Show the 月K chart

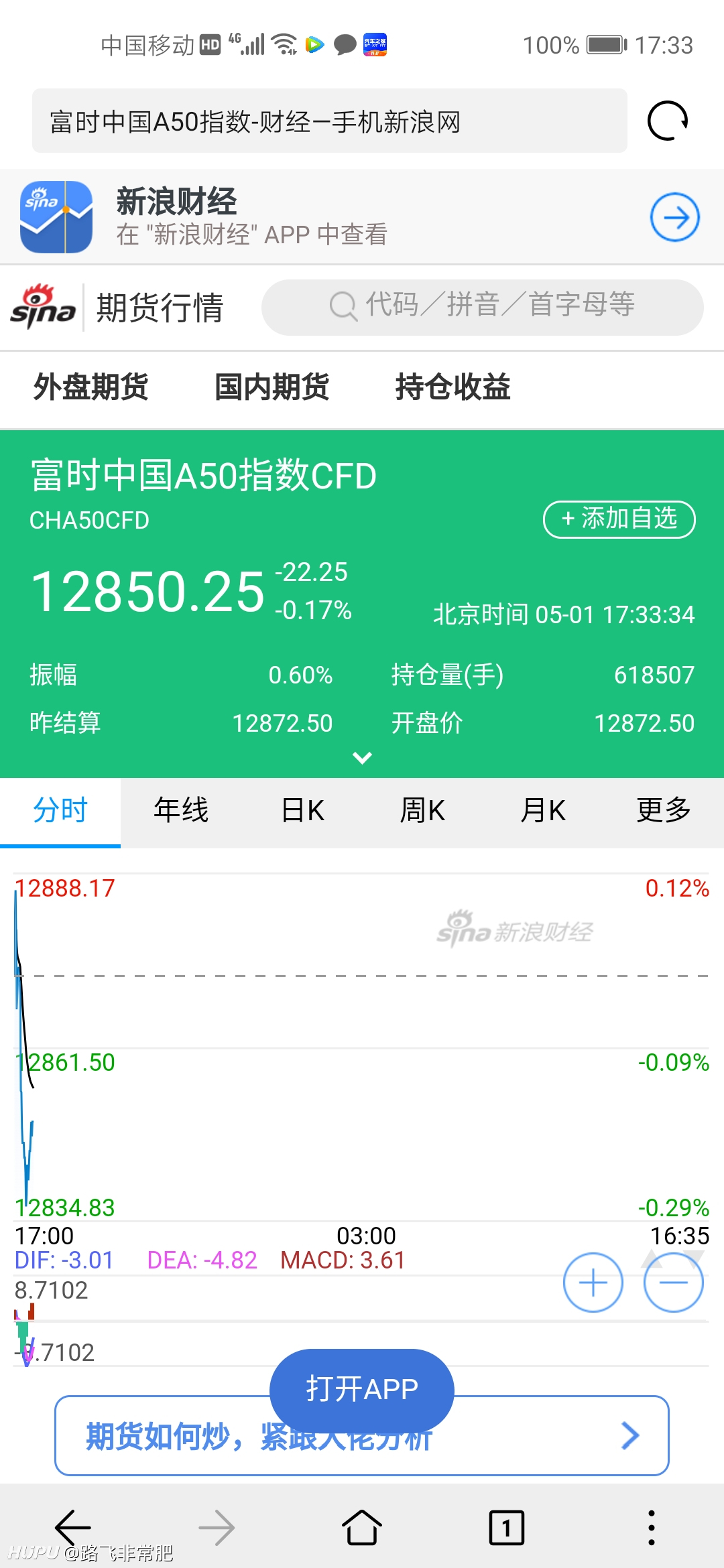pos(543,811)
